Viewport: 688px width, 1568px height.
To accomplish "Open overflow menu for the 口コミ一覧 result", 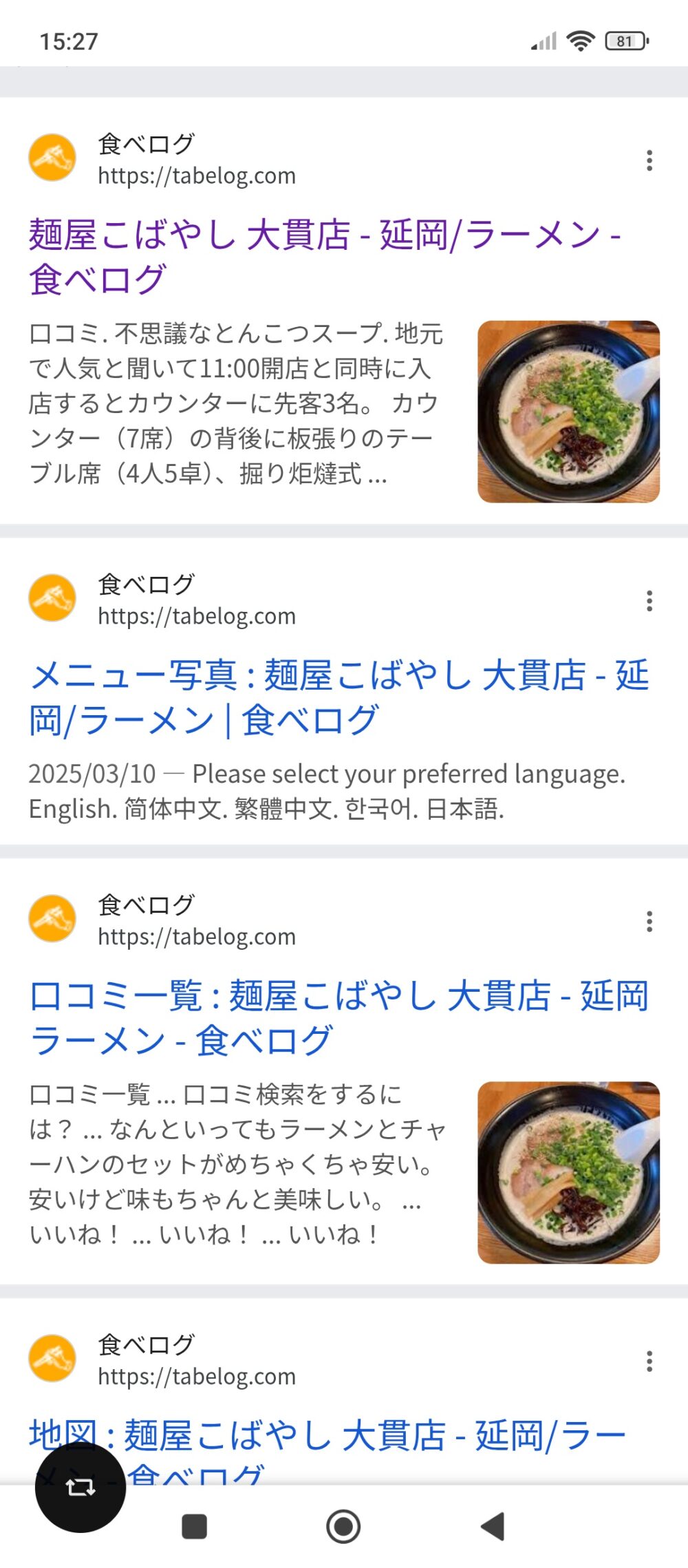I will point(649,922).
